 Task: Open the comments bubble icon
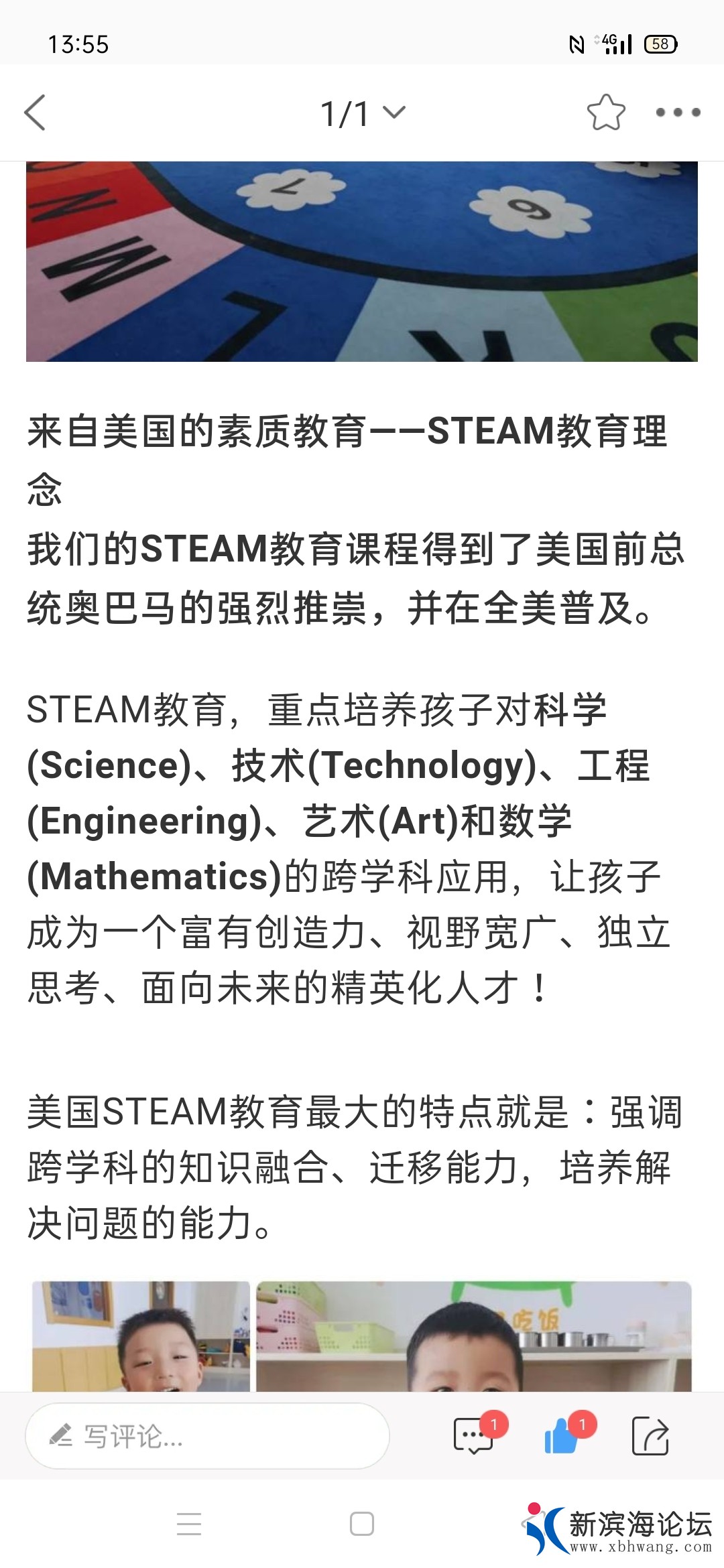[474, 1436]
